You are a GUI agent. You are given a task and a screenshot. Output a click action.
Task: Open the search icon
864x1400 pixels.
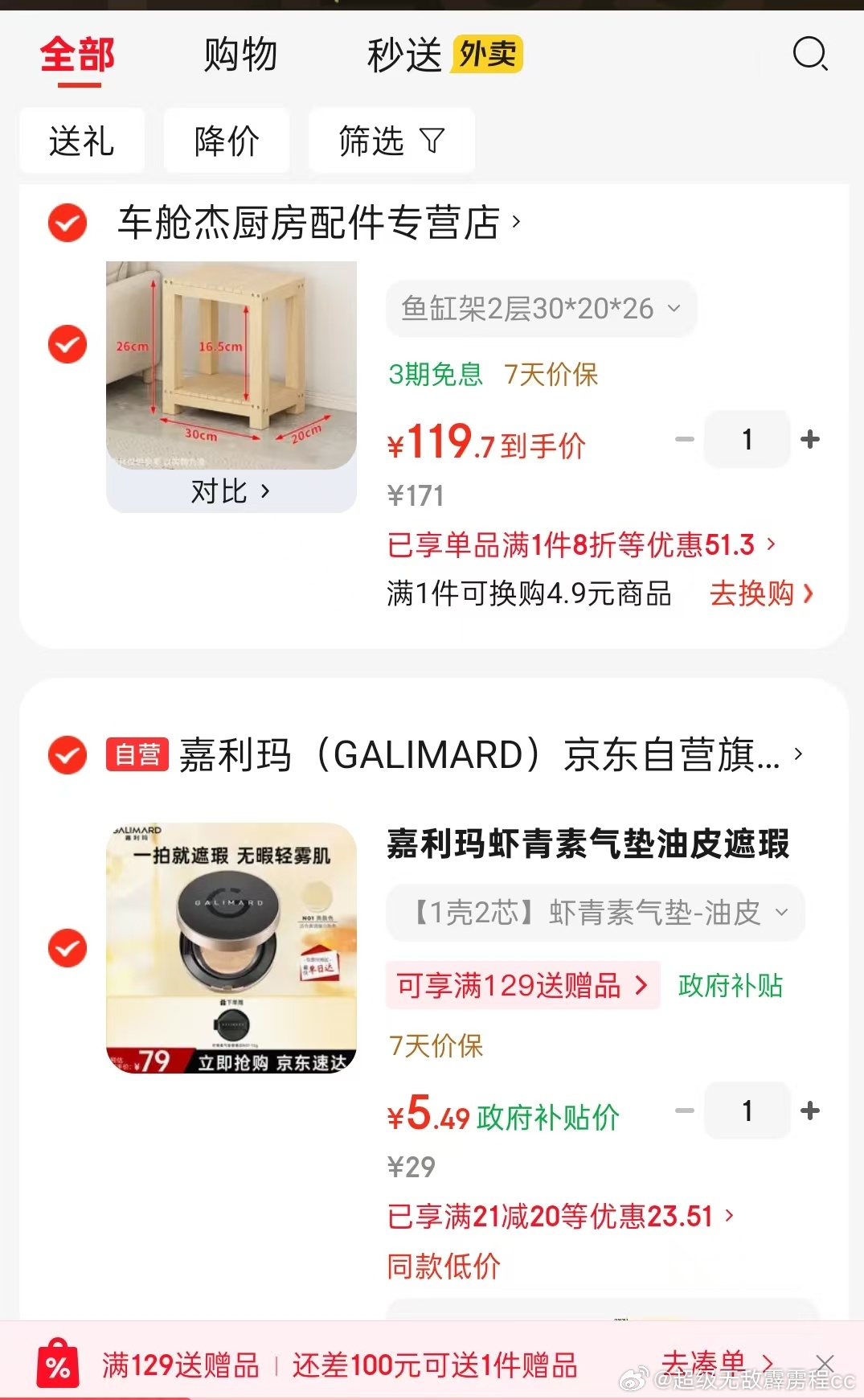pyautogui.click(x=809, y=55)
